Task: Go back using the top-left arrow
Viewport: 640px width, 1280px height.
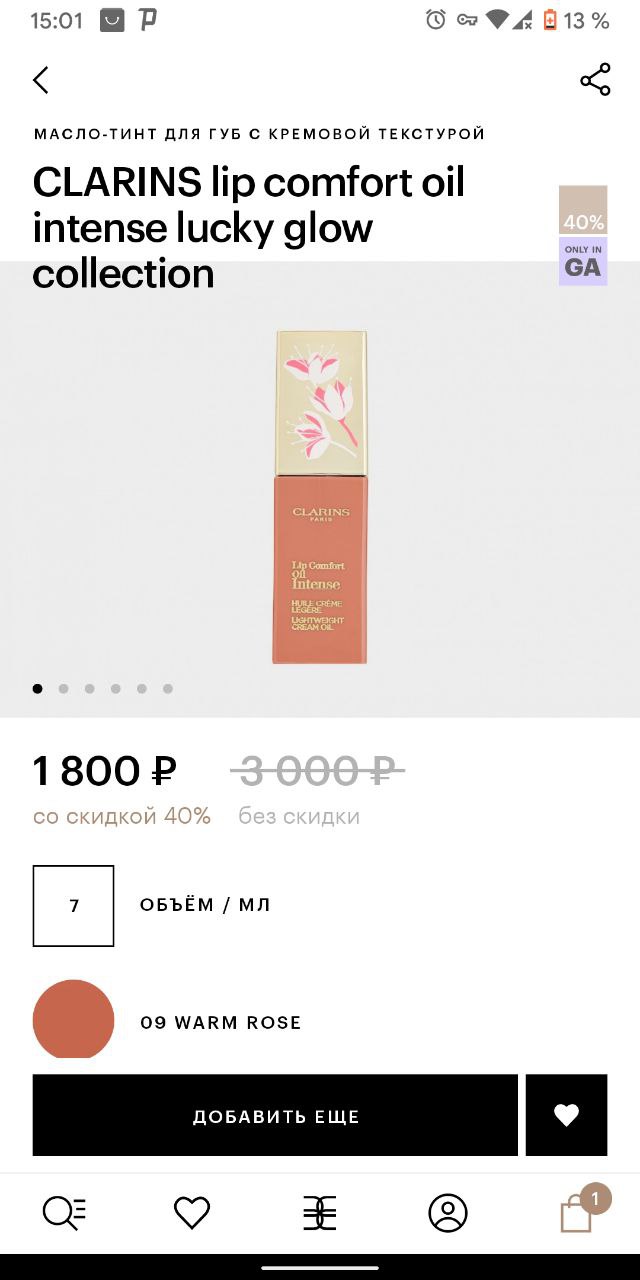Action: pos(41,80)
